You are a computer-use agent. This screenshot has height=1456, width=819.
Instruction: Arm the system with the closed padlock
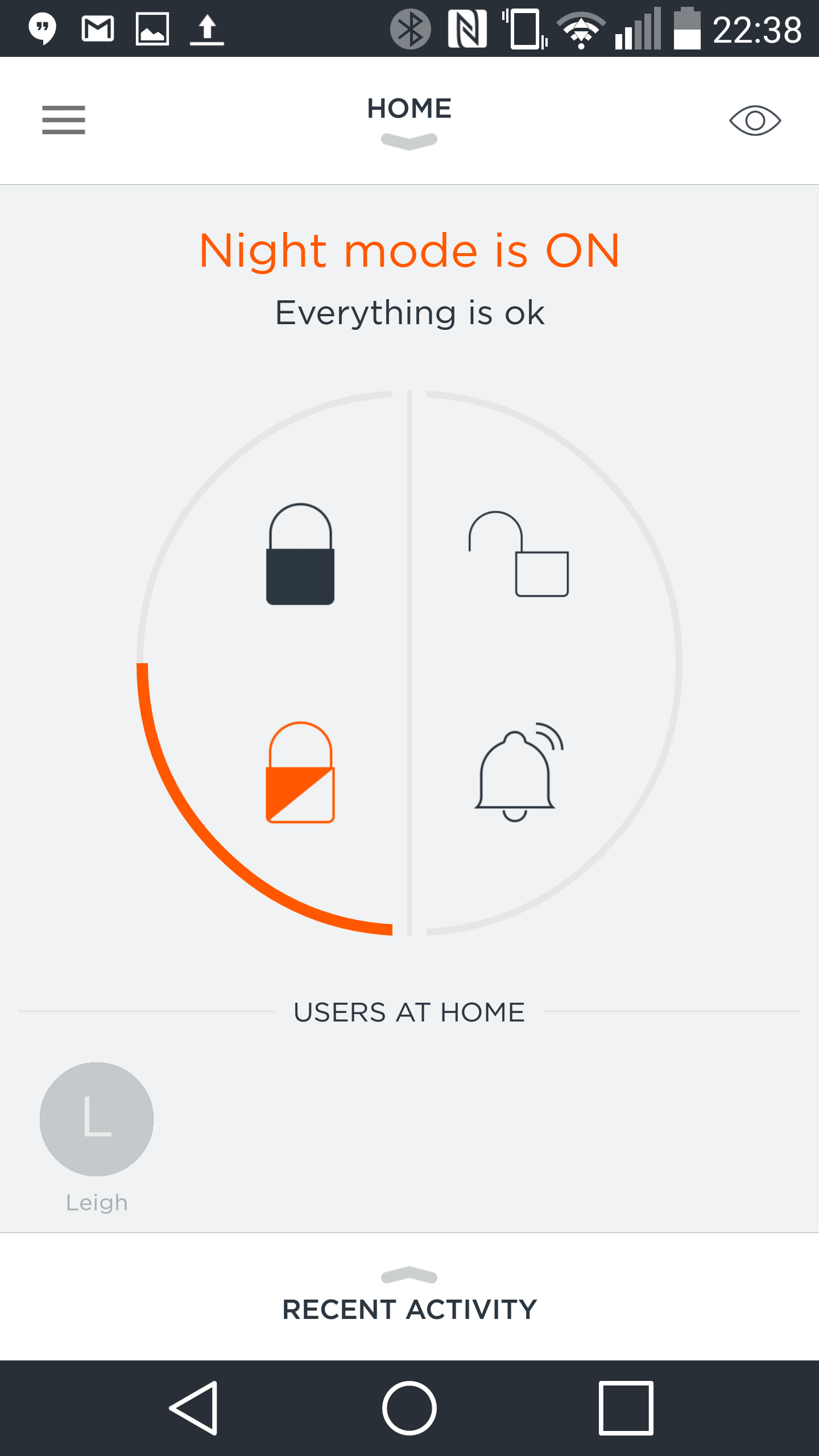(x=300, y=554)
